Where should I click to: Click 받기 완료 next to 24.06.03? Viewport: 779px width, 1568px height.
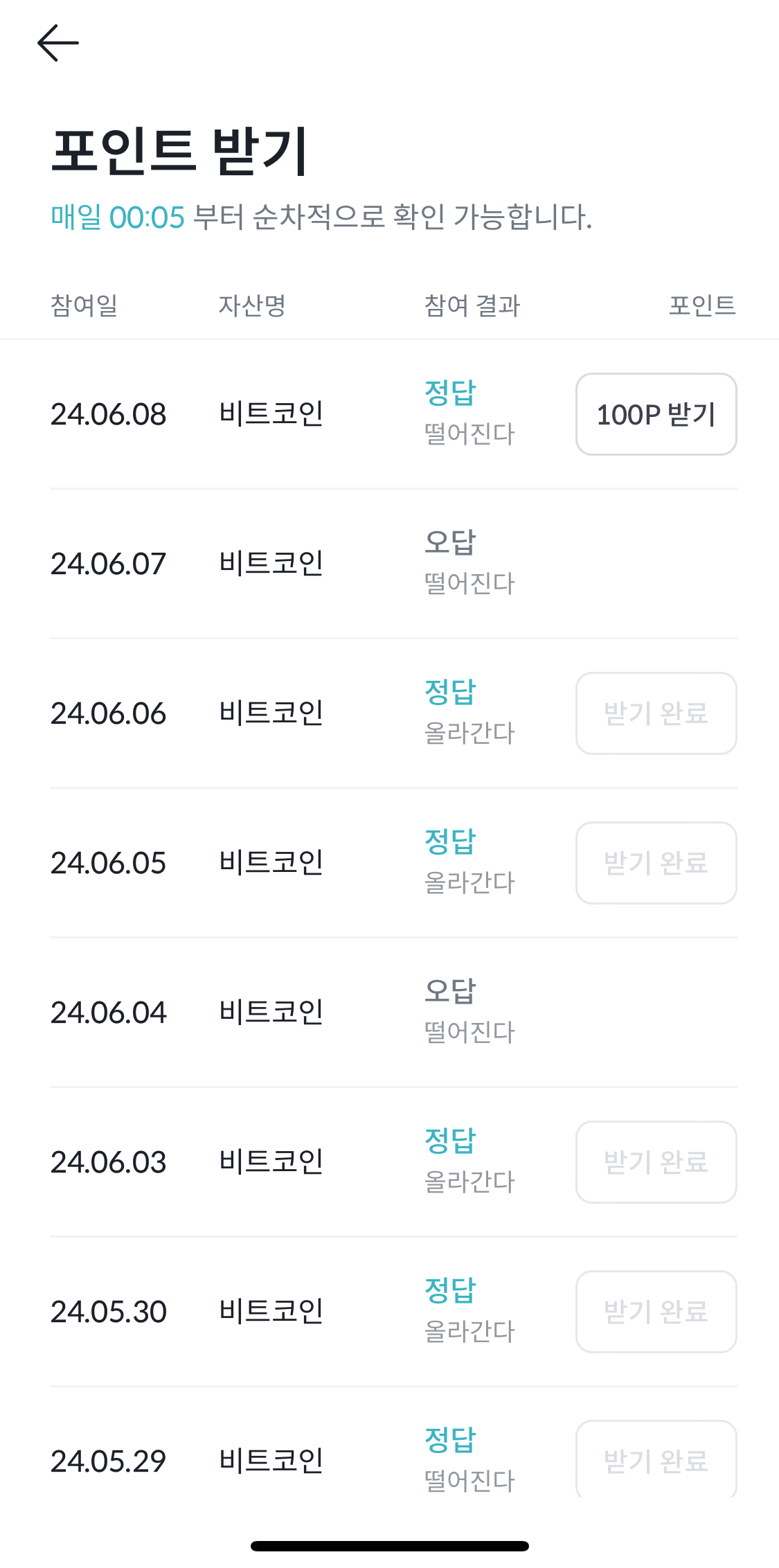pyautogui.click(x=656, y=1162)
